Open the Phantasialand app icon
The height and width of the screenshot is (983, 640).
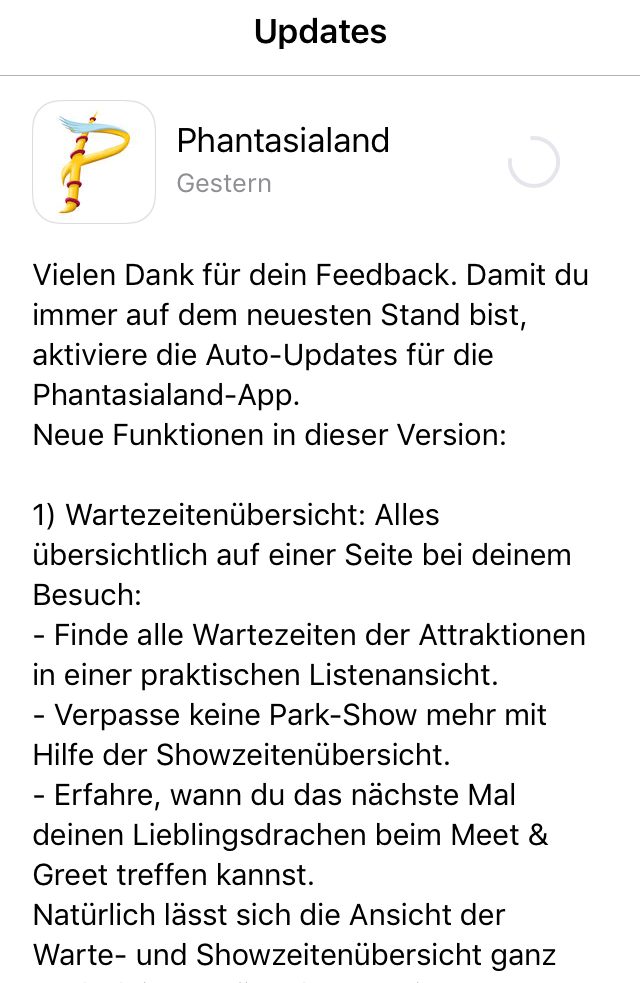pyautogui.click(x=94, y=162)
